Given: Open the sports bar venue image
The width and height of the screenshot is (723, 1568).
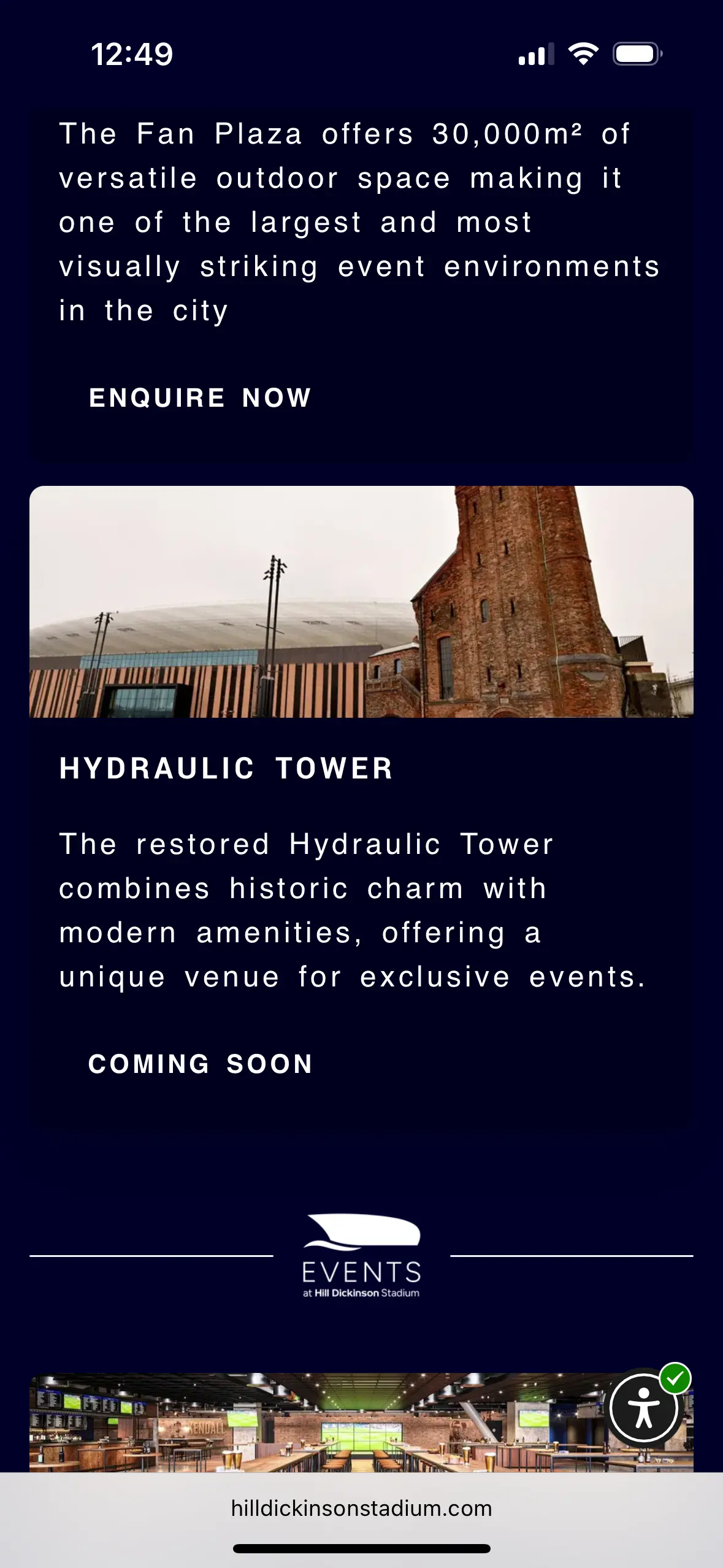Looking at the screenshot, I should tap(307, 1423).
